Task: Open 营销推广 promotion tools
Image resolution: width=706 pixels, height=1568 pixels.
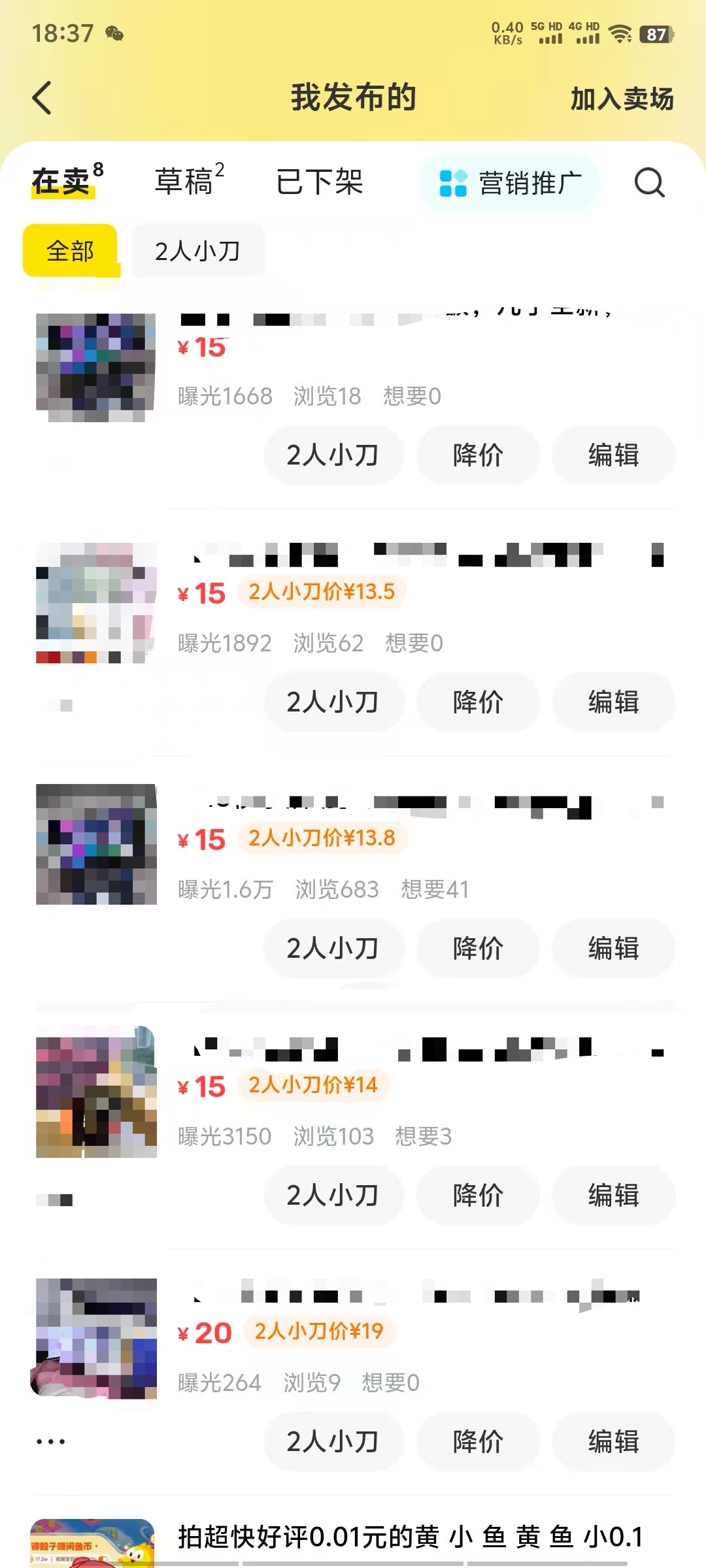Action: click(x=510, y=183)
